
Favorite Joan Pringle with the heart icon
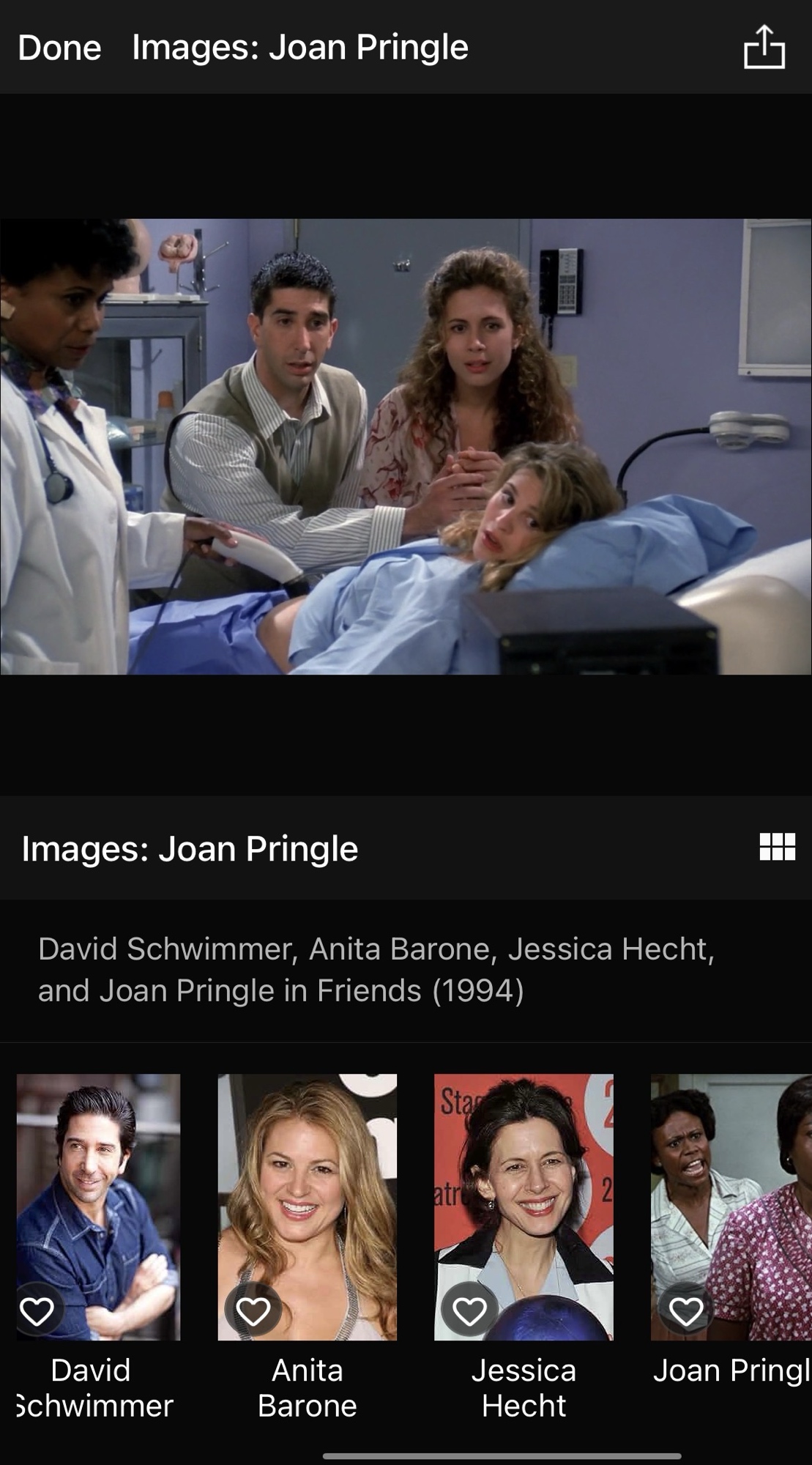[686, 1311]
